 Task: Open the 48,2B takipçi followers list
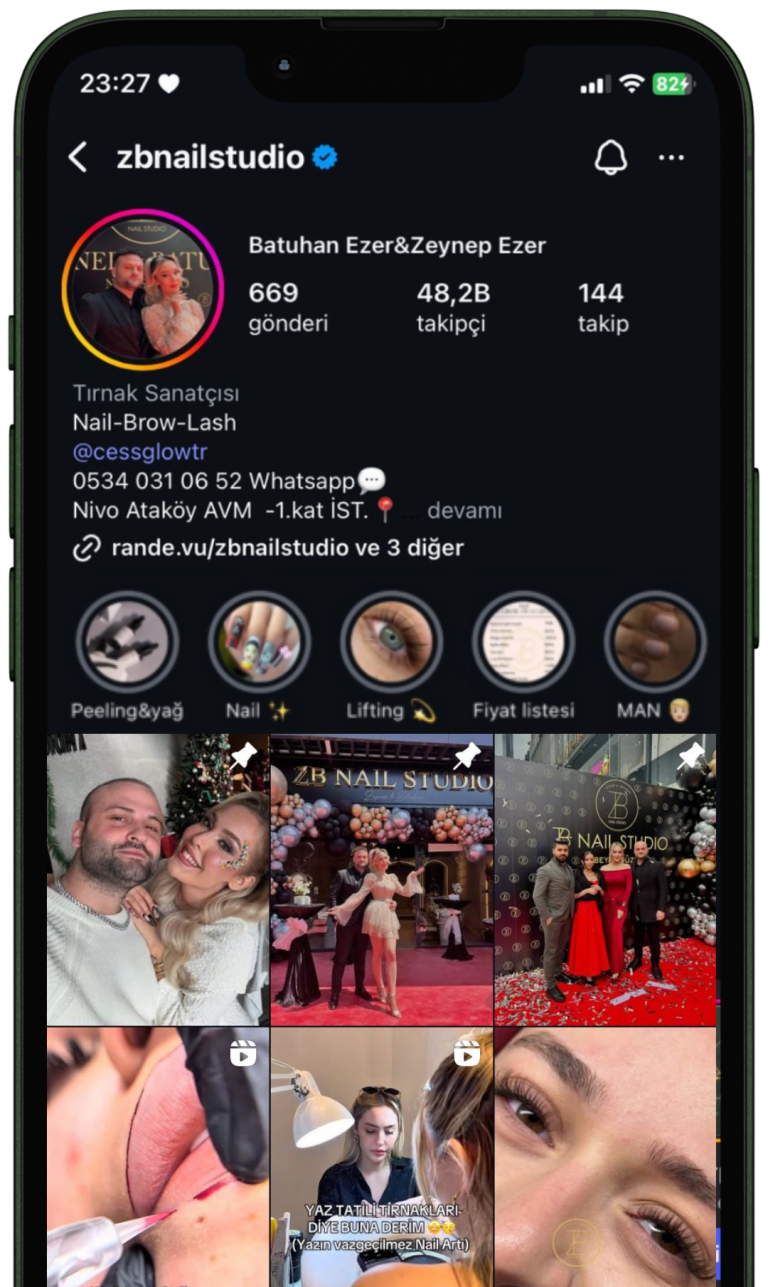tap(453, 306)
